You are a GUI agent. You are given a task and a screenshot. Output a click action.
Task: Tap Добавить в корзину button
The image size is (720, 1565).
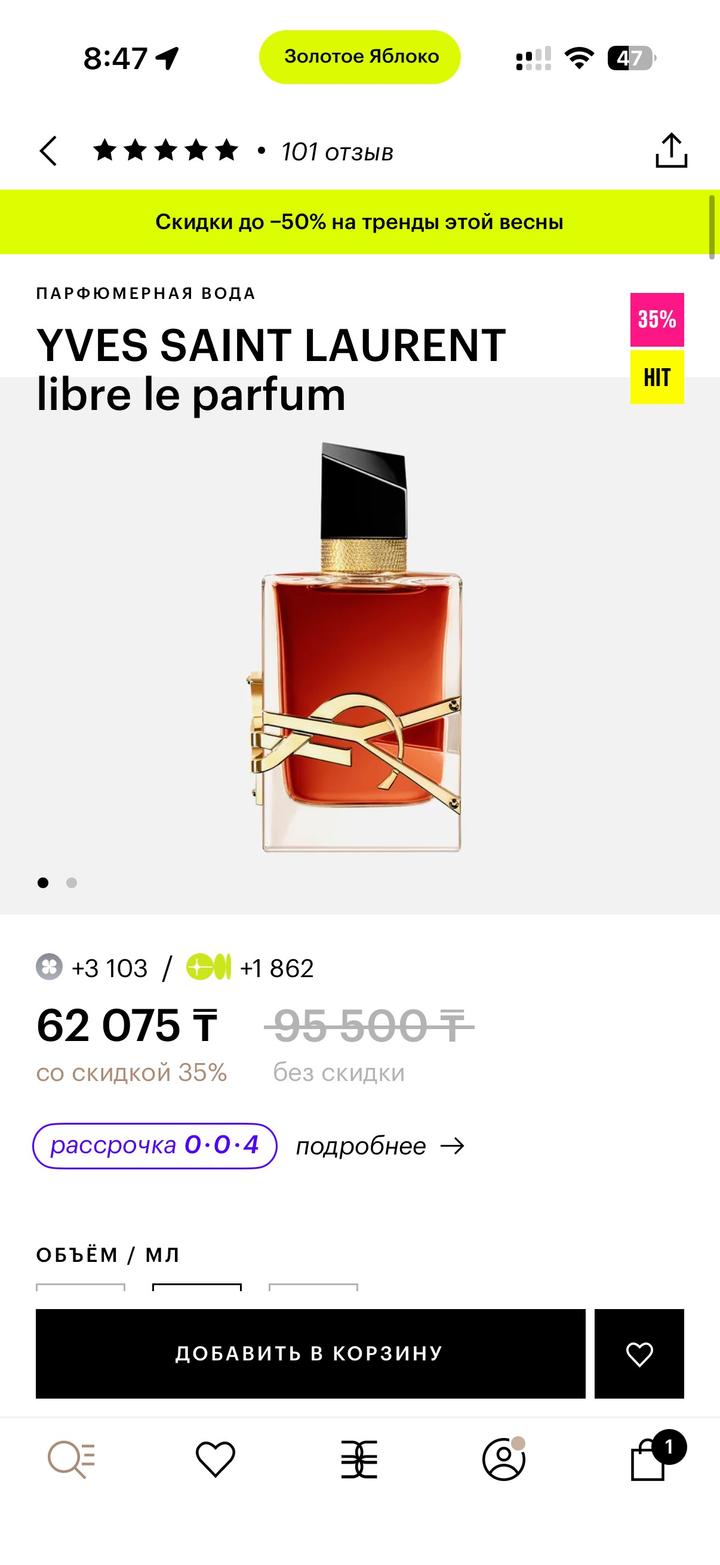(310, 1354)
